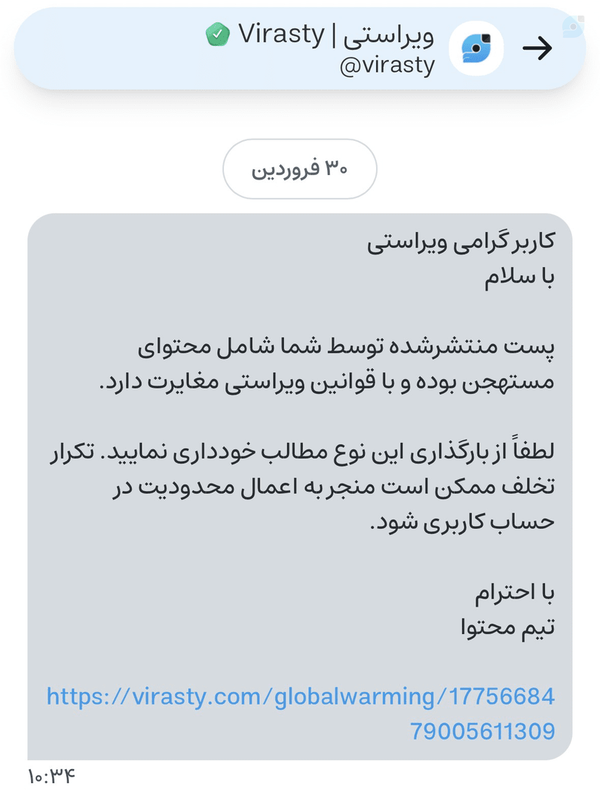Go back using the header arrow
The height and width of the screenshot is (801, 600).
coord(537,49)
